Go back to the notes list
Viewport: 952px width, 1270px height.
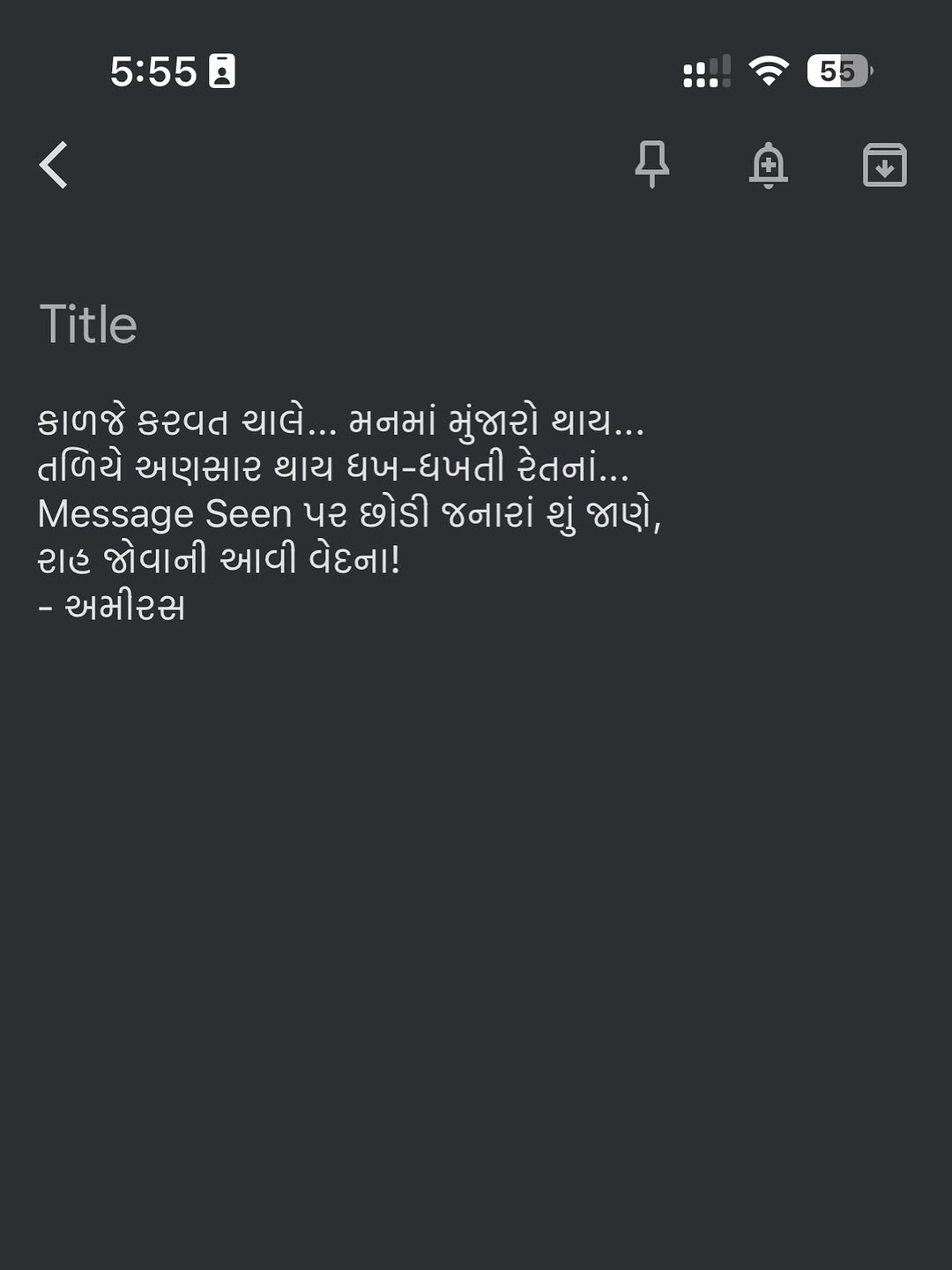[54, 165]
